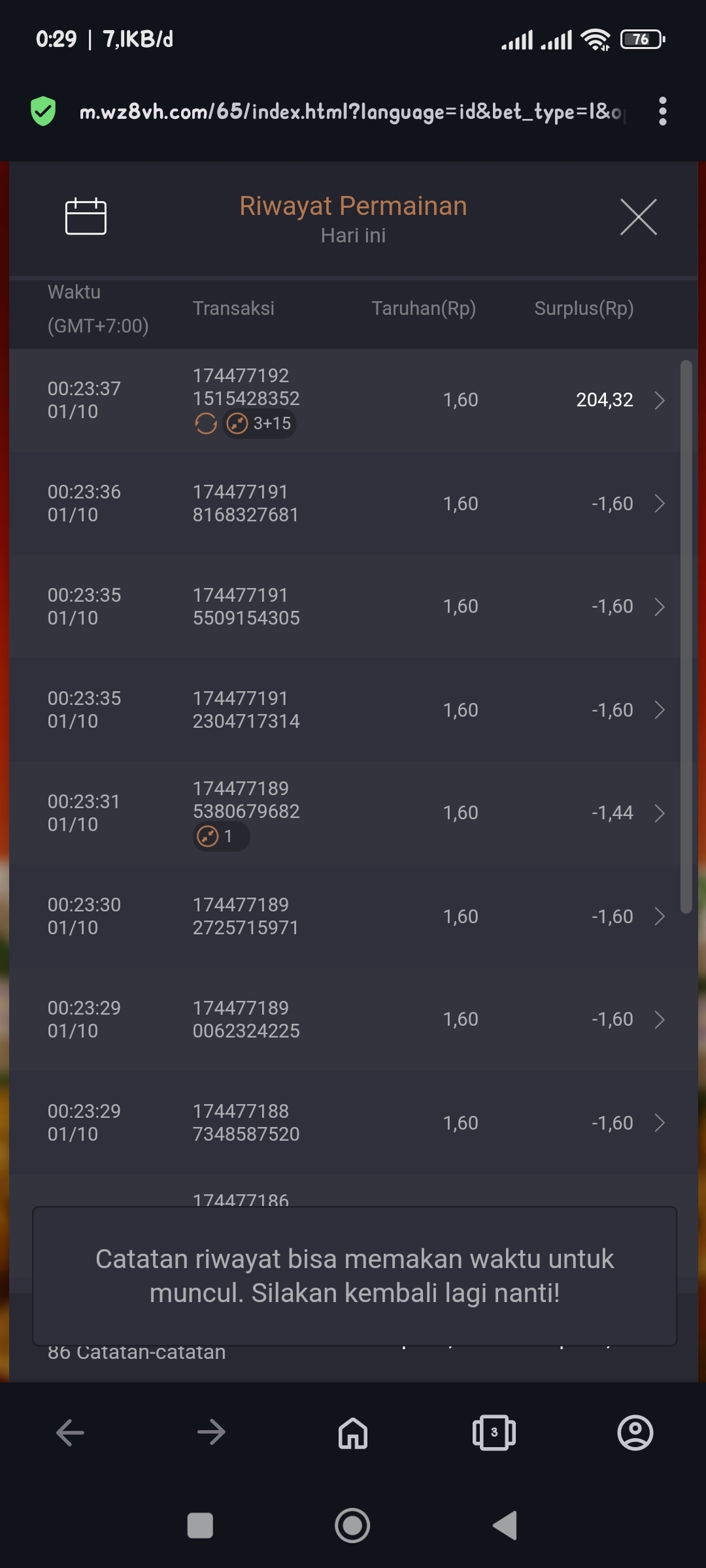View site security shield info

(x=43, y=111)
